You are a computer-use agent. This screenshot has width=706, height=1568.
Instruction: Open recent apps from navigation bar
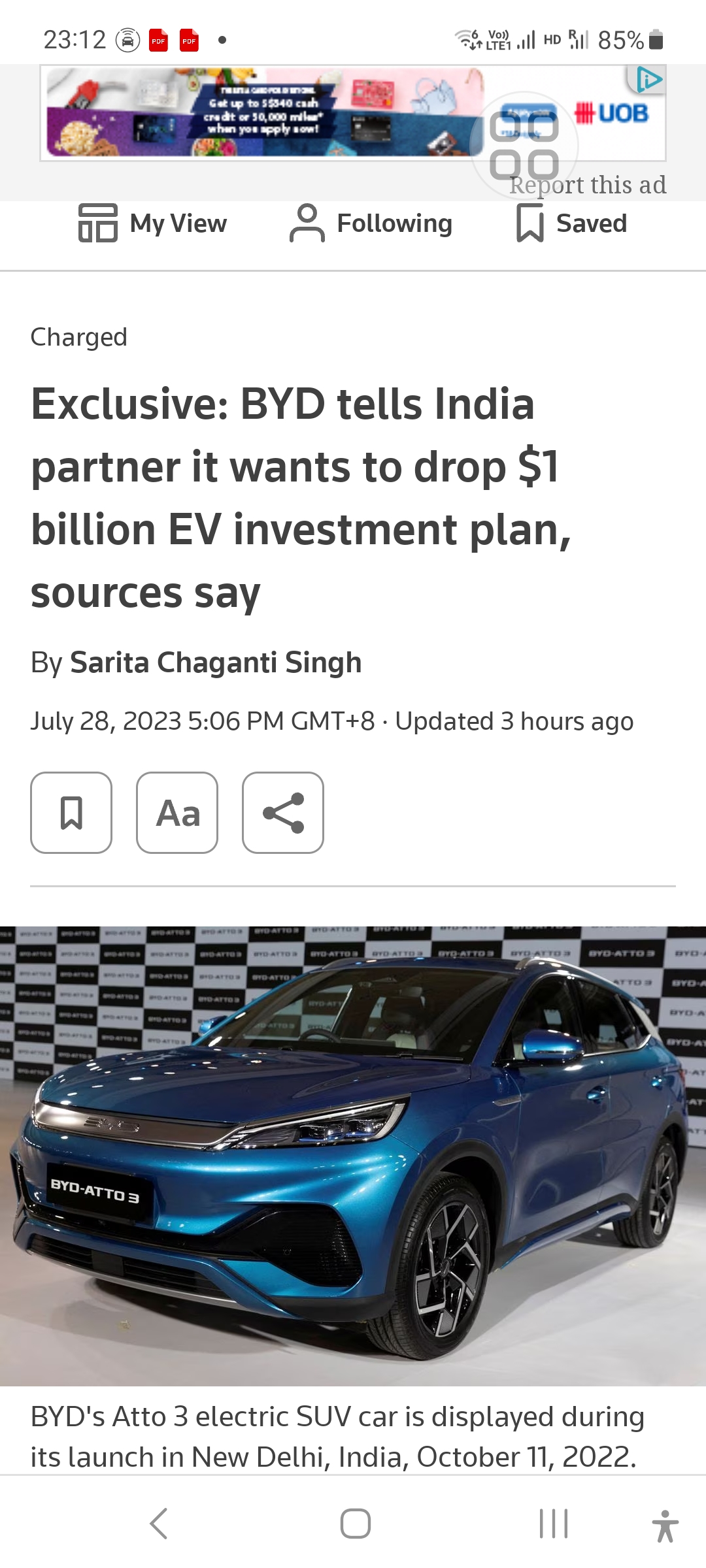[553, 1524]
